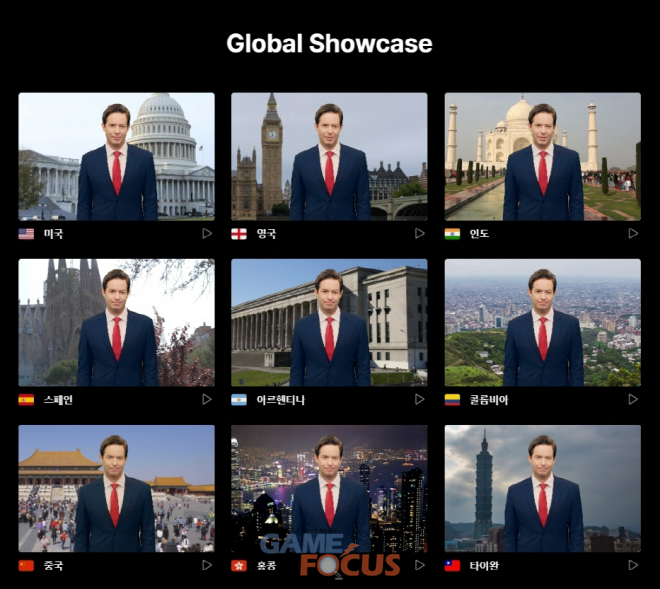
Task: Play the 스페인 showcase clip
Action: click(207, 399)
